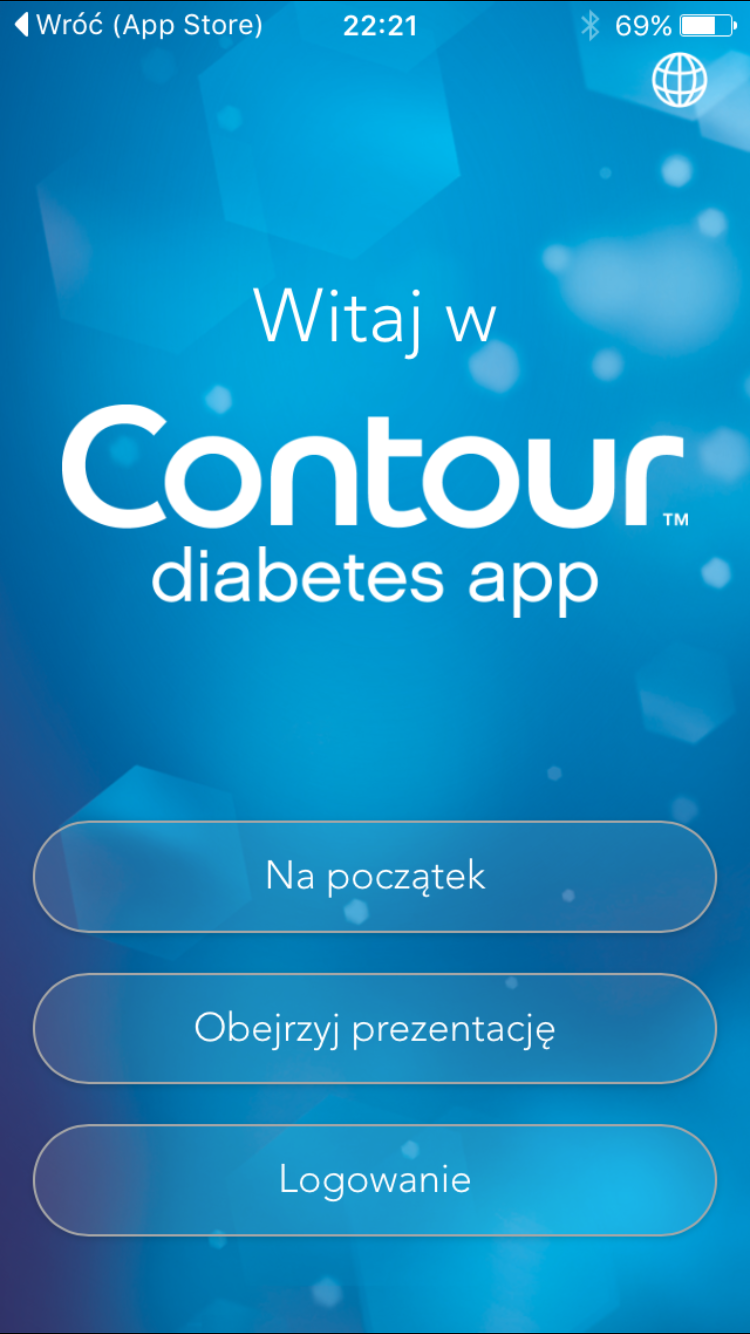
Task: Open the Logowanie screen
Action: (375, 1180)
